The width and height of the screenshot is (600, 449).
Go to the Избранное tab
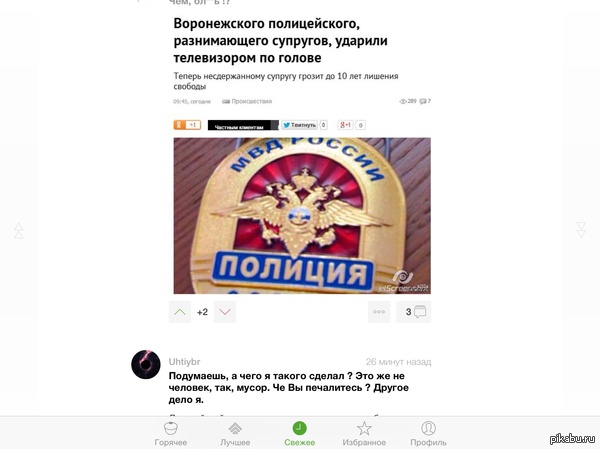coord(364,432)
